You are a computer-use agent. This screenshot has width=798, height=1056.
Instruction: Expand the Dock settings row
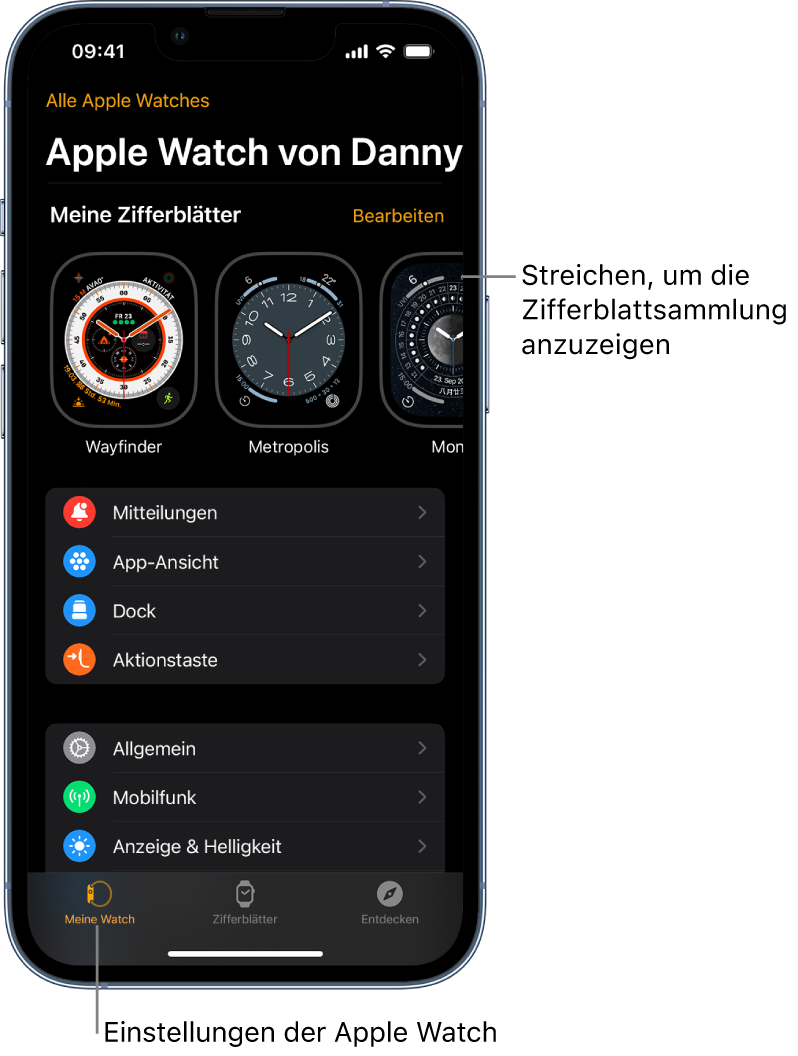coord(245,610)
